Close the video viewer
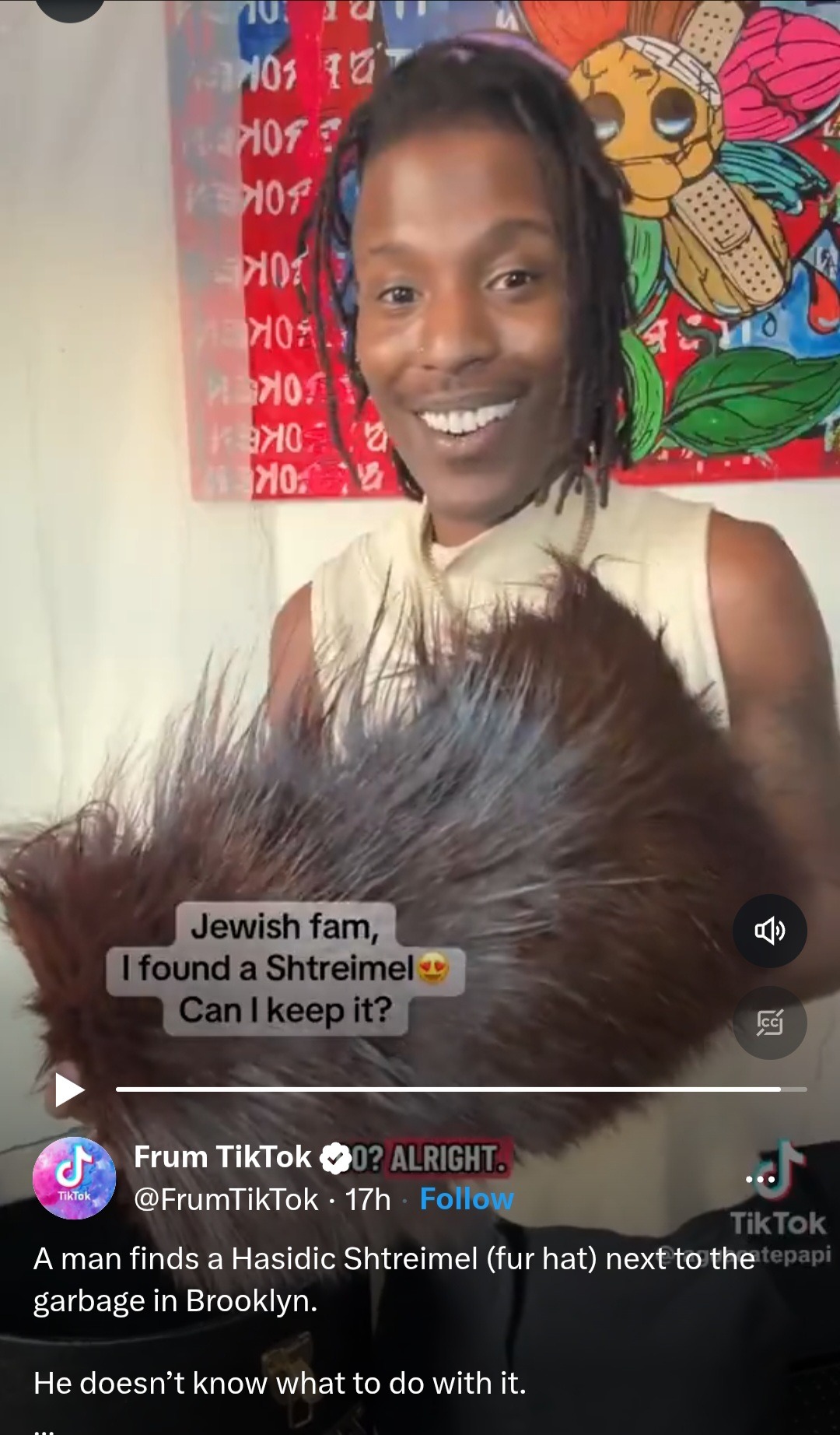This screenshot has height=1435, width=840. tap(70, 6)
